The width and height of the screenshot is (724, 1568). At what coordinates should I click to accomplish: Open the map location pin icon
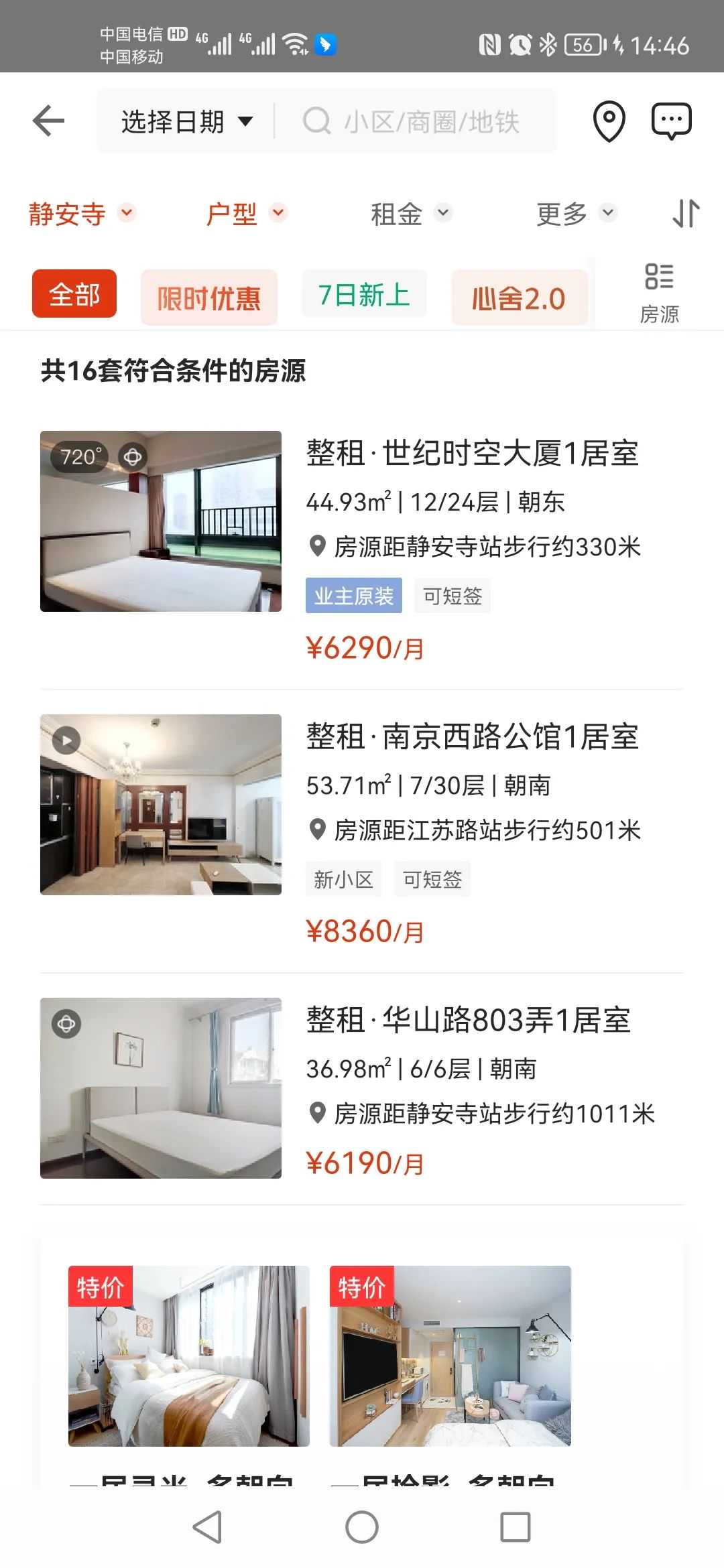(609, 121)
